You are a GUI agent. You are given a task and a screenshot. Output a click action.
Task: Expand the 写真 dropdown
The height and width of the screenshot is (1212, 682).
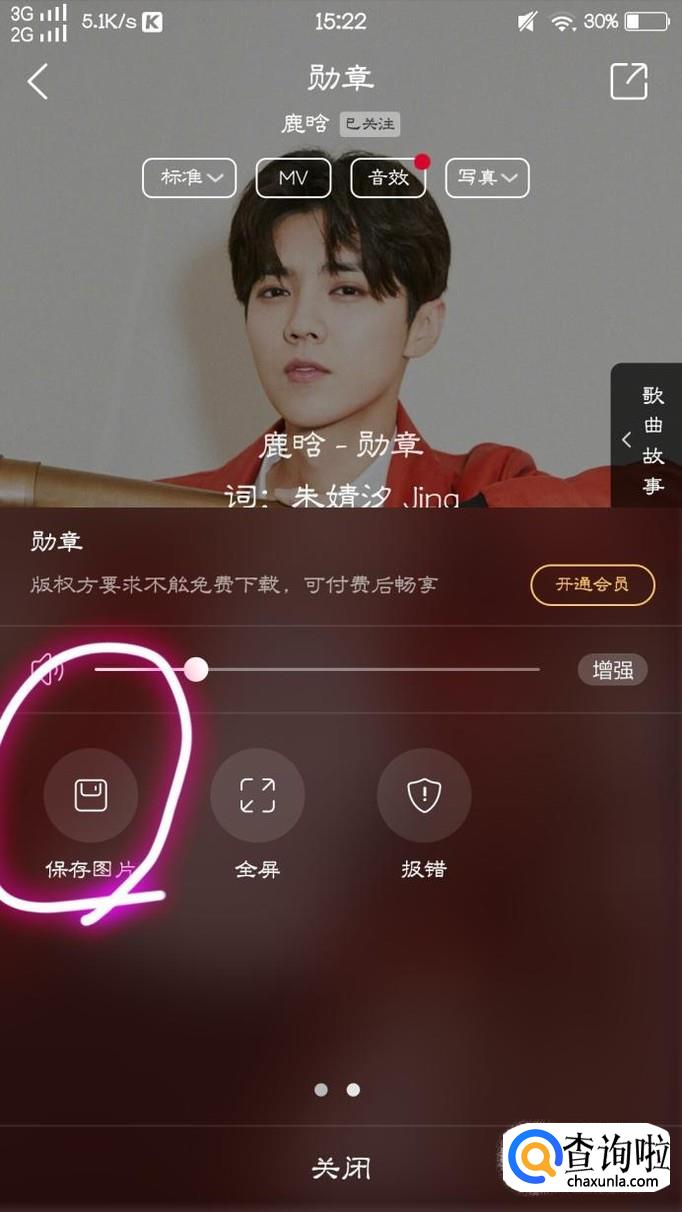tap(487, 178)
